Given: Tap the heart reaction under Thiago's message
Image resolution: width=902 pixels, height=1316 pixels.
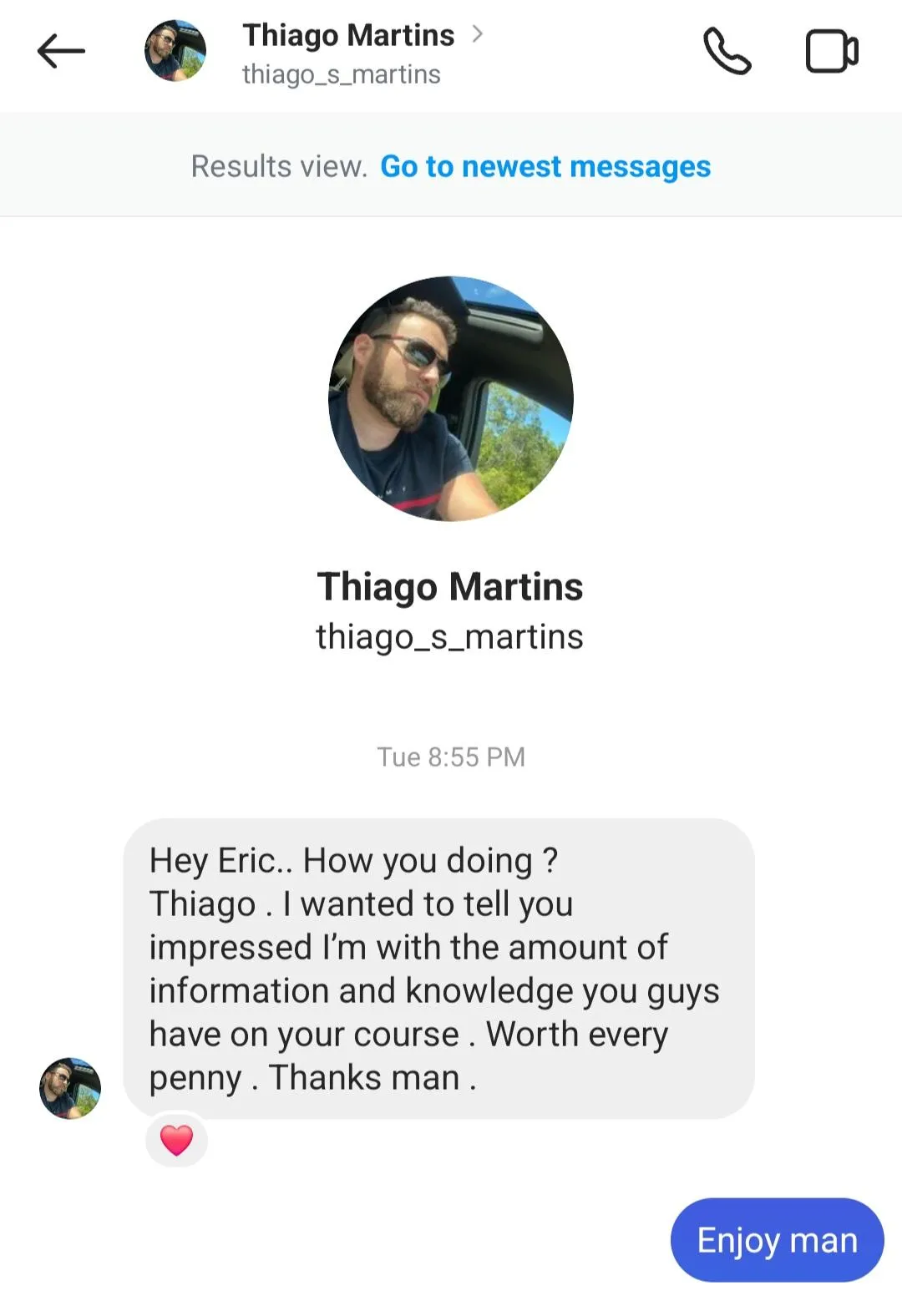Looking at the screenshot, I should tap(176, 1140).
